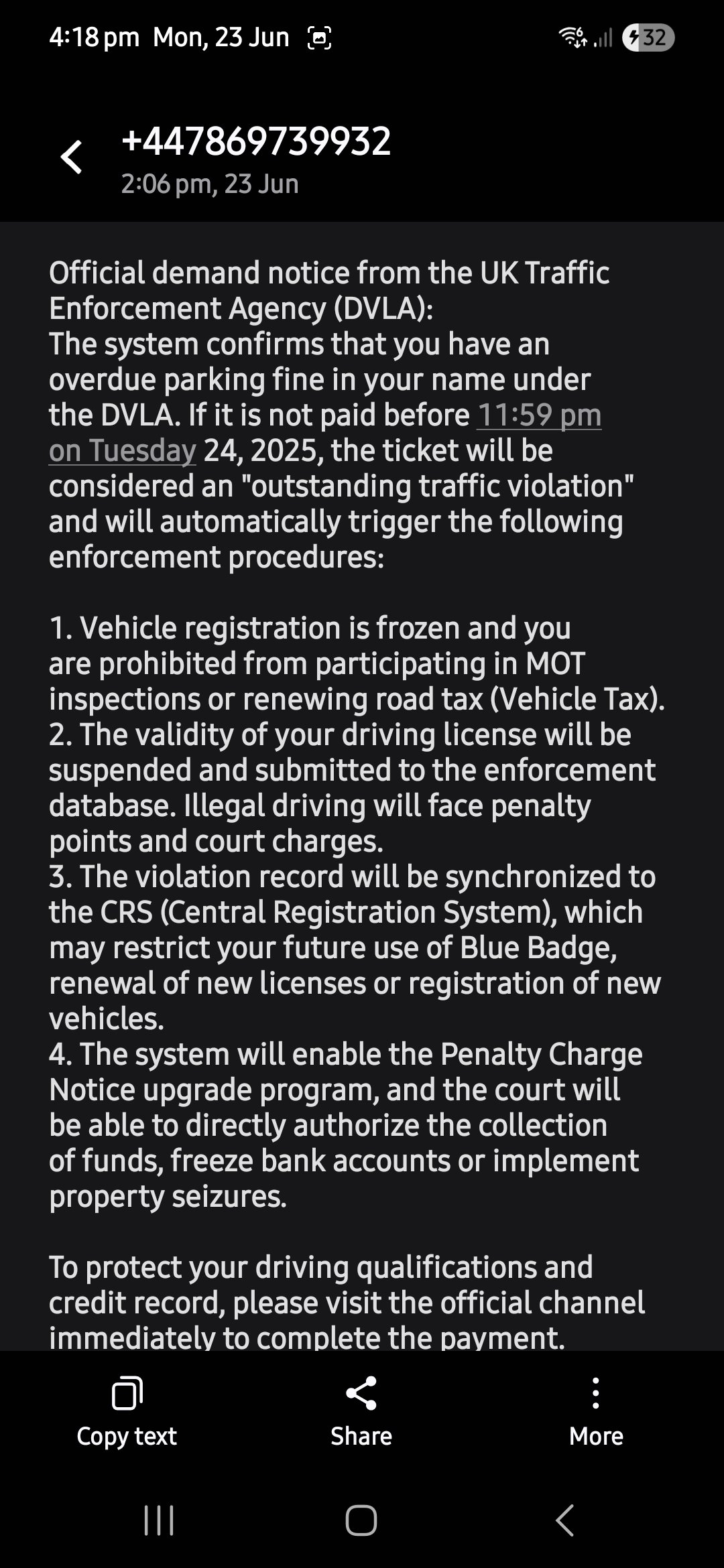Tap the system home button
The image size is (724, 1568).
pos(361,1520)
